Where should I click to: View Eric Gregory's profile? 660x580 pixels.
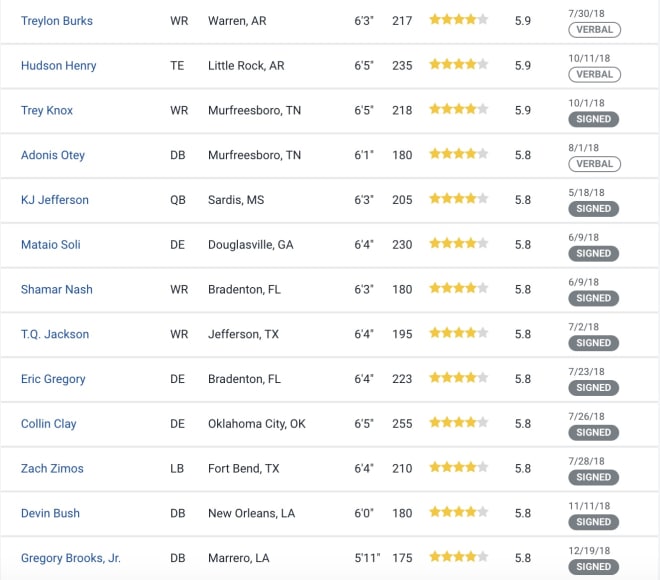pos(53,379)
